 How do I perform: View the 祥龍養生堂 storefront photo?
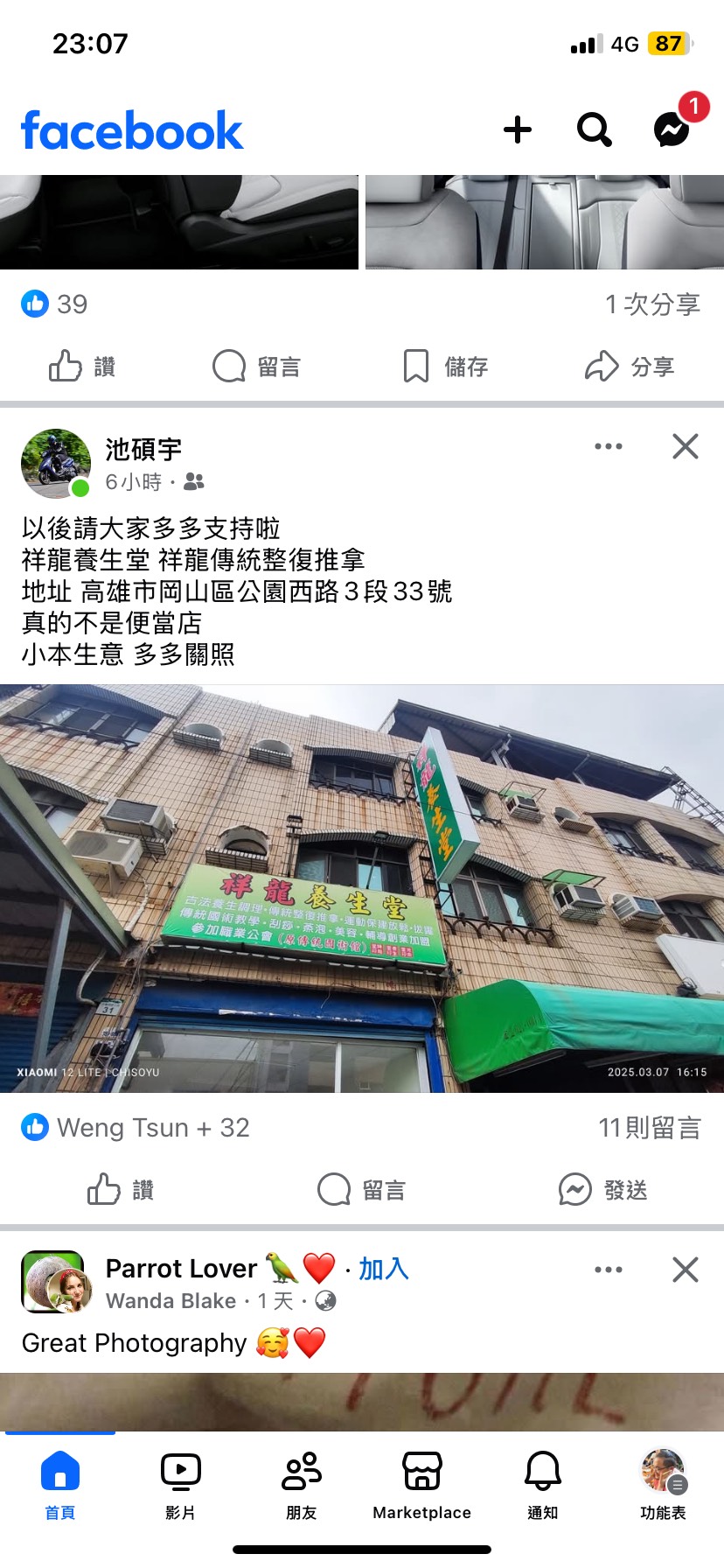(x=362, y=888)
